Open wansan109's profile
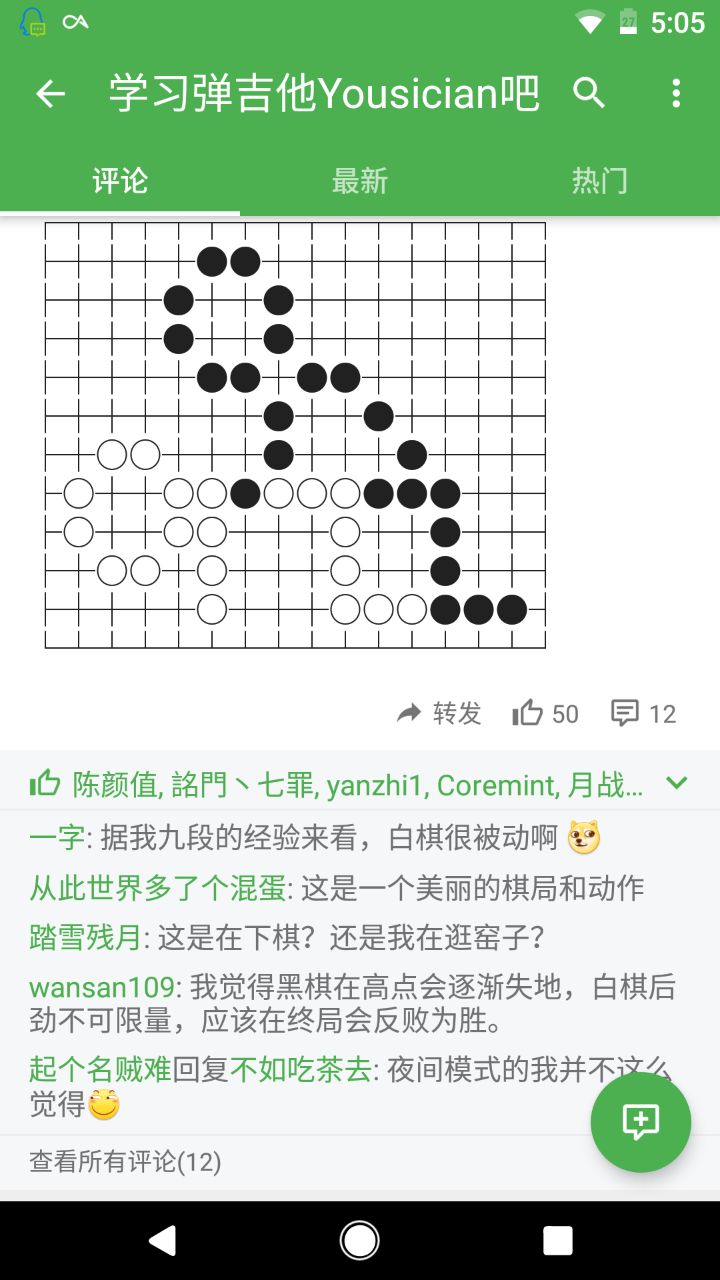Viewport: 720px width, 1280px height. [x=102, y=988]
